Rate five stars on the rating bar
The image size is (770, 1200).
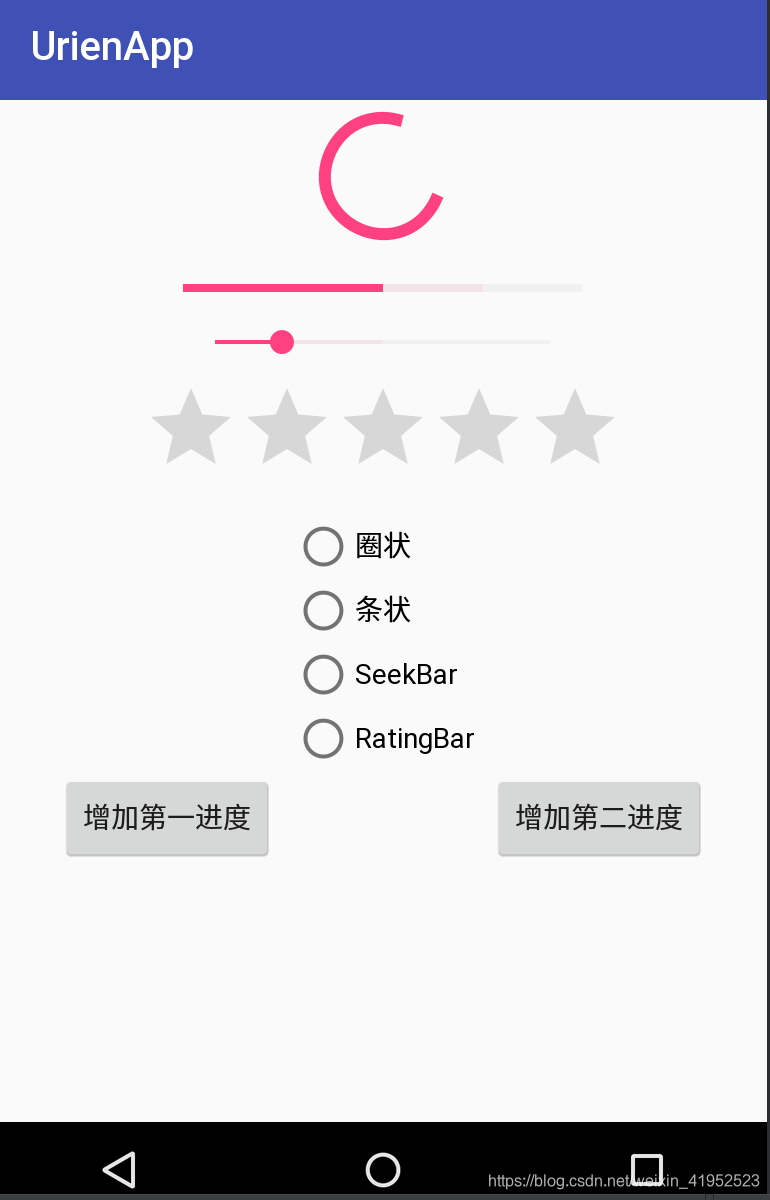[575, 428]
